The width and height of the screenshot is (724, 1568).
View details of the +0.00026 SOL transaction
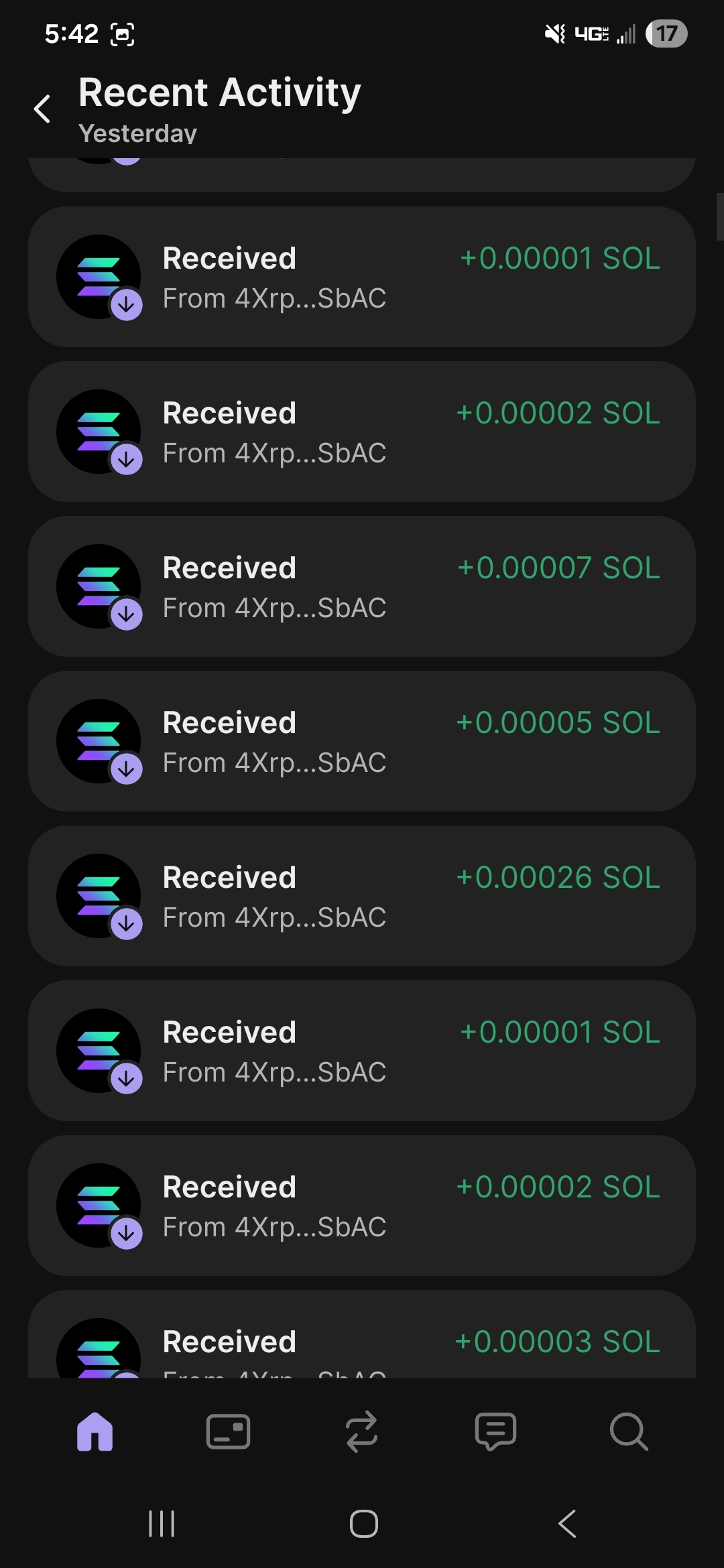[x=361, y=896]
